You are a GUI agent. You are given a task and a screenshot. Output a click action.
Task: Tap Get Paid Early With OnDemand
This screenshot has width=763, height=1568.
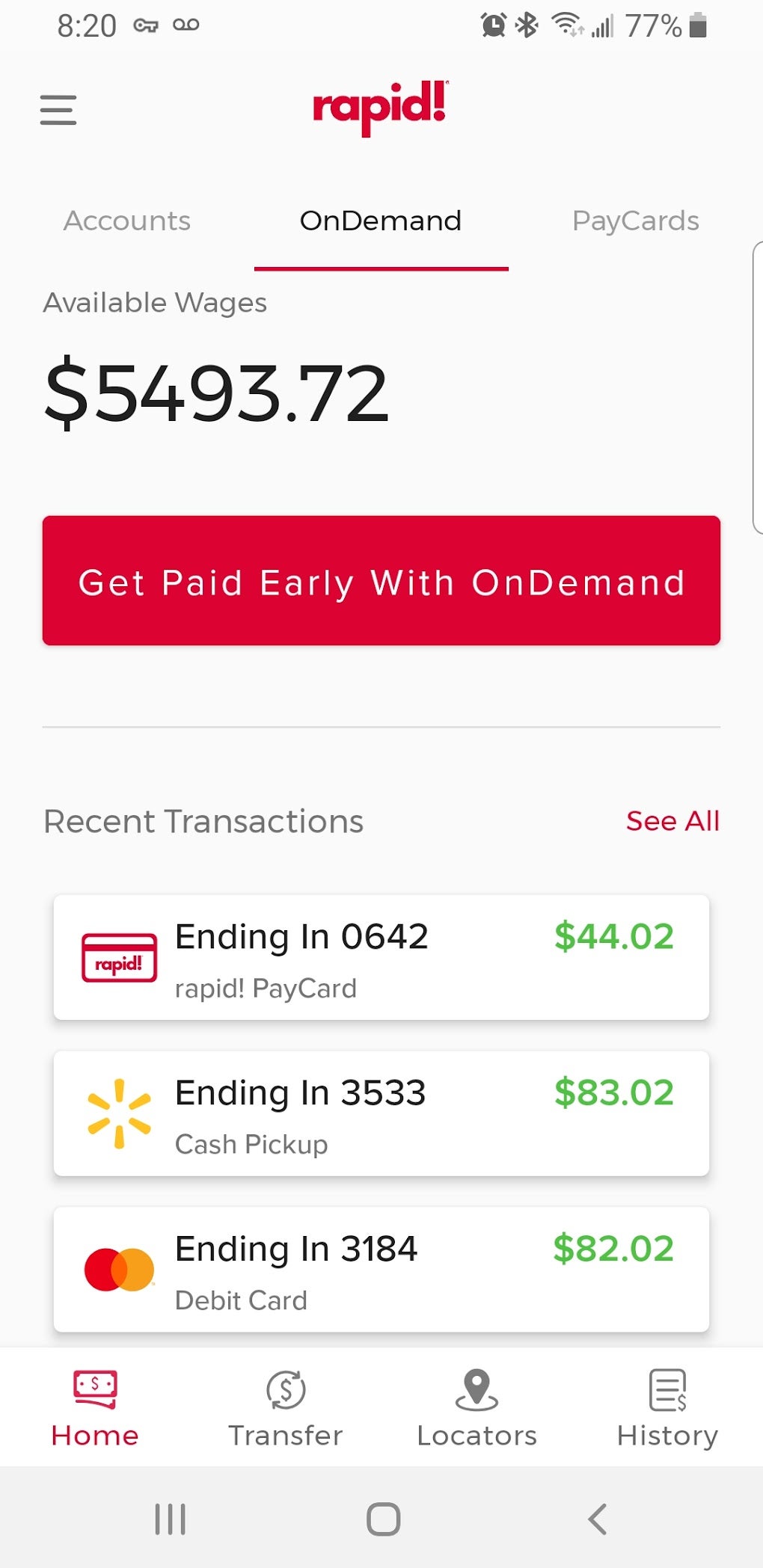point(381,581)
